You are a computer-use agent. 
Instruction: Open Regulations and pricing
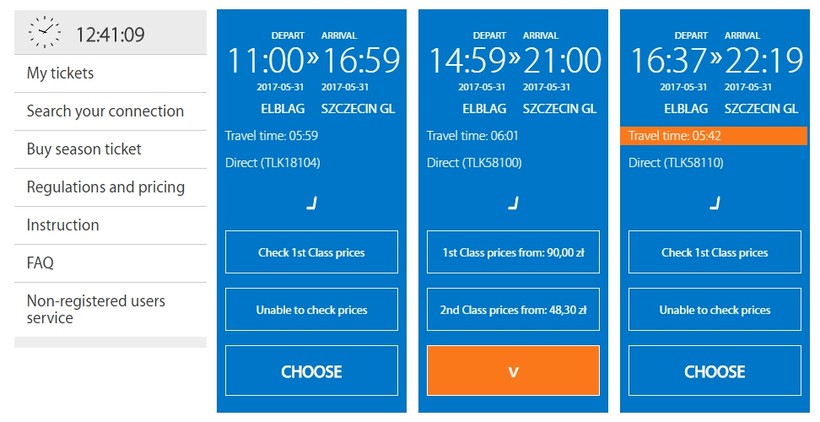click(105, 187)
